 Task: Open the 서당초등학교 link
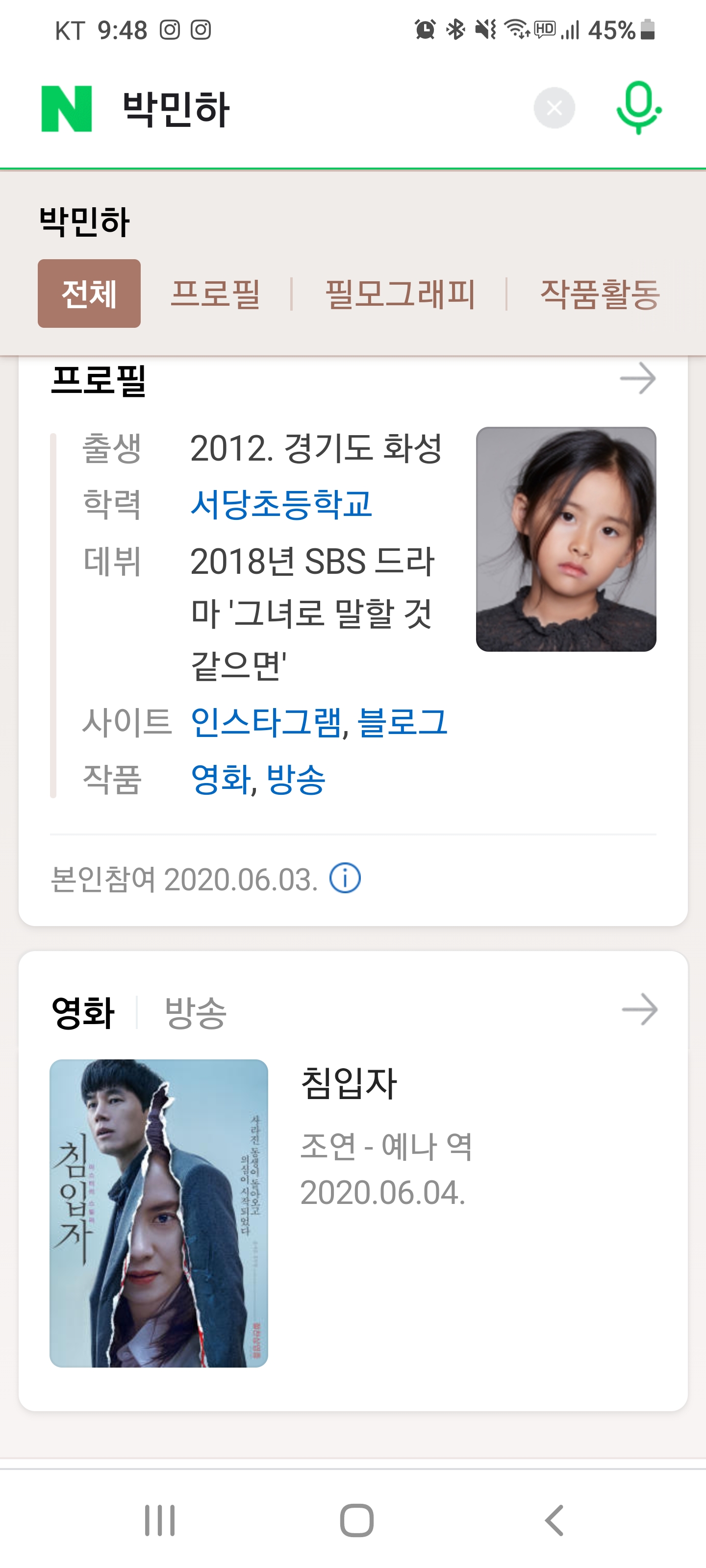point(281,504)
